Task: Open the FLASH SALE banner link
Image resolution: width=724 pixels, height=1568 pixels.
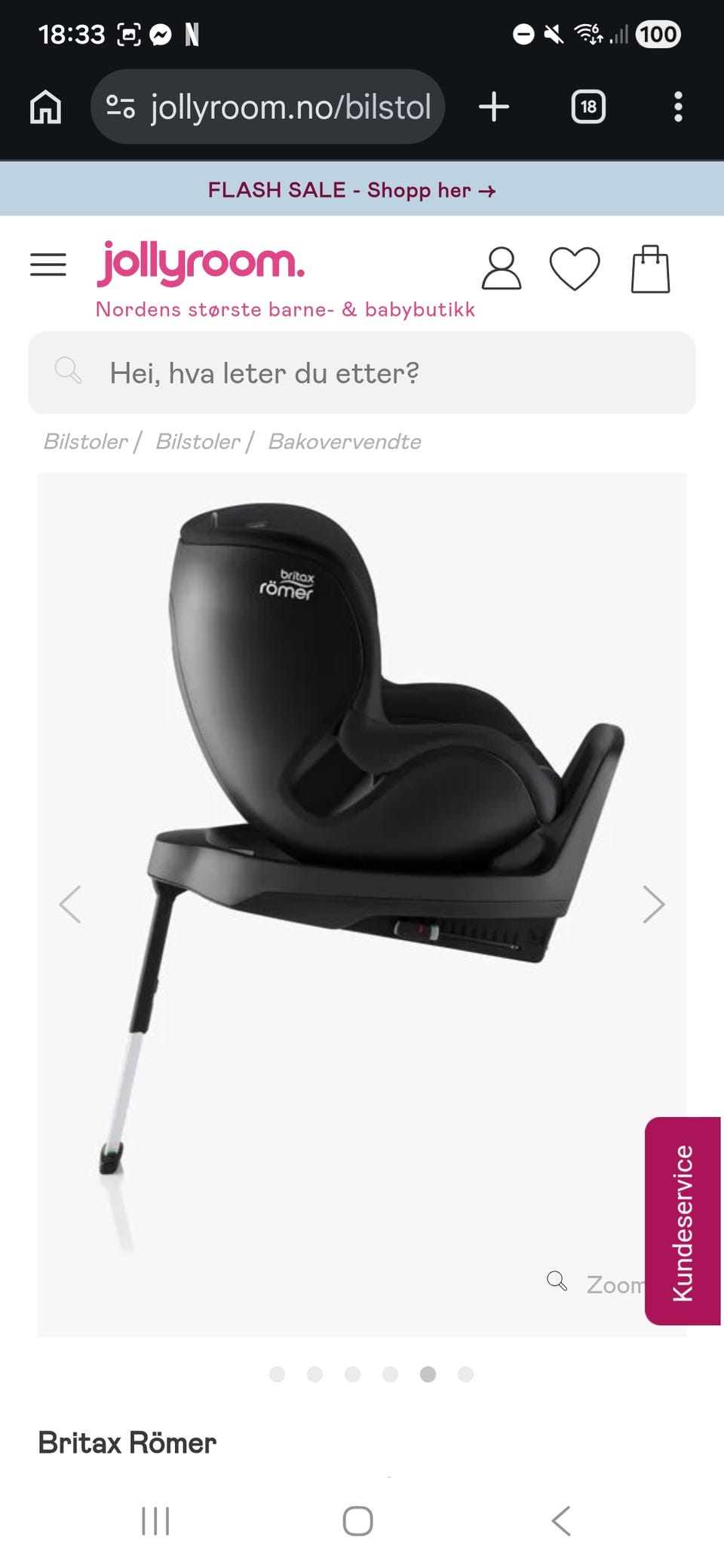Action: (x=351, y=190)
